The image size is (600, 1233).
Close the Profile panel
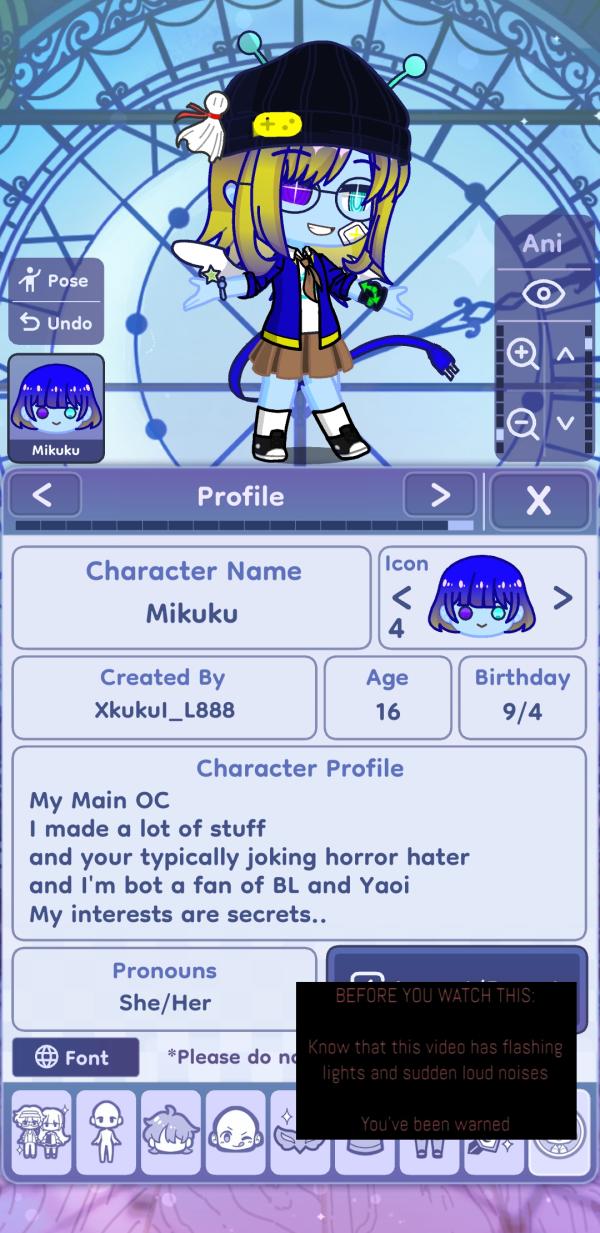click(x=538, y=500)
